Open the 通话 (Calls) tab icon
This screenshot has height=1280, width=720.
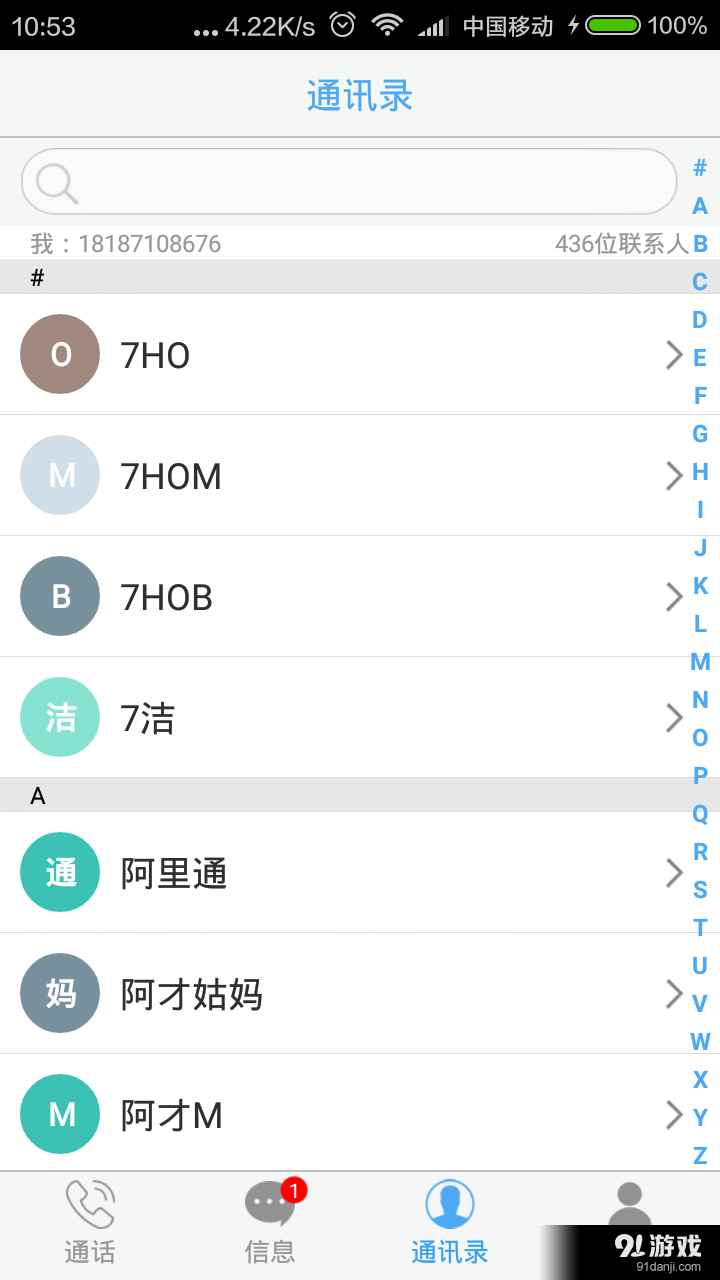coord(90,1205)
